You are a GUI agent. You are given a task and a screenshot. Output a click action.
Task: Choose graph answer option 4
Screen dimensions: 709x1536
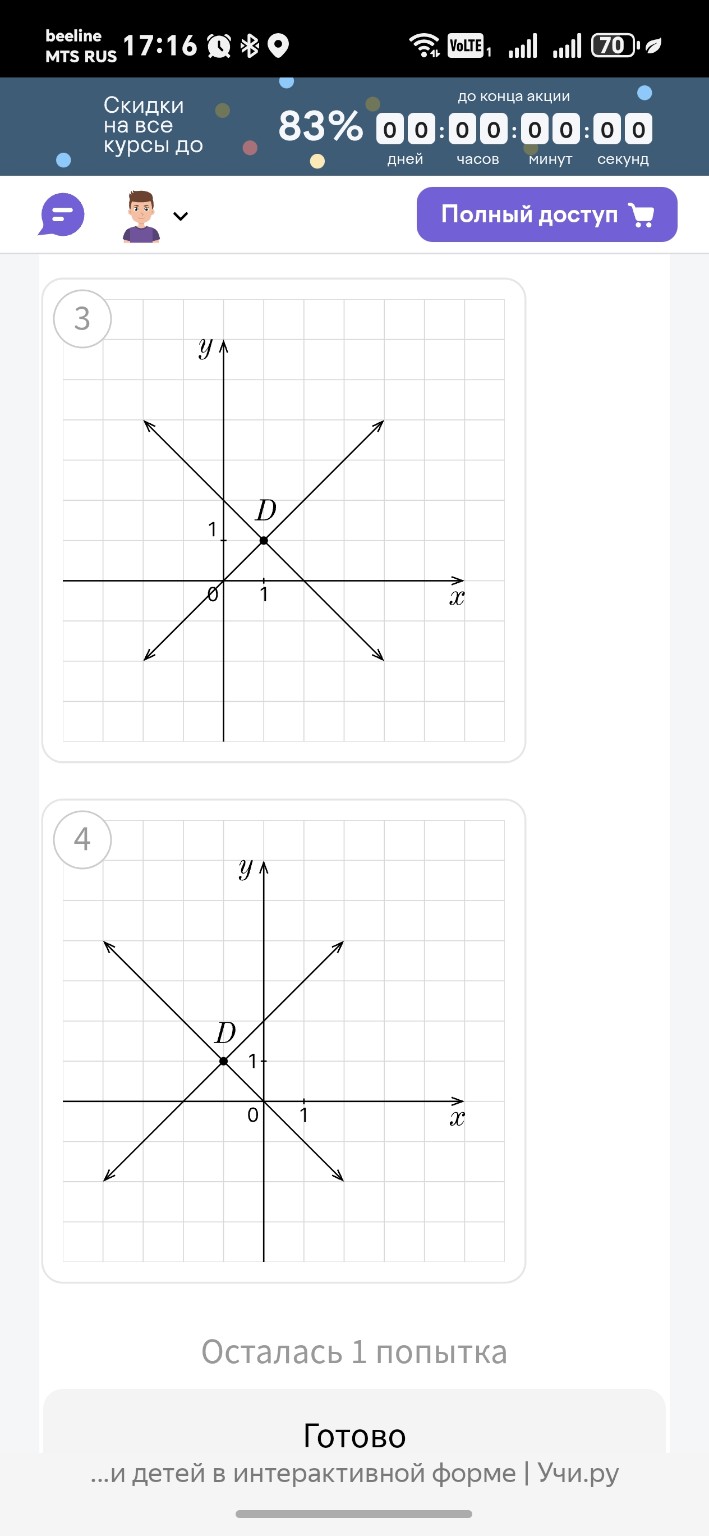click(283, 1041)
